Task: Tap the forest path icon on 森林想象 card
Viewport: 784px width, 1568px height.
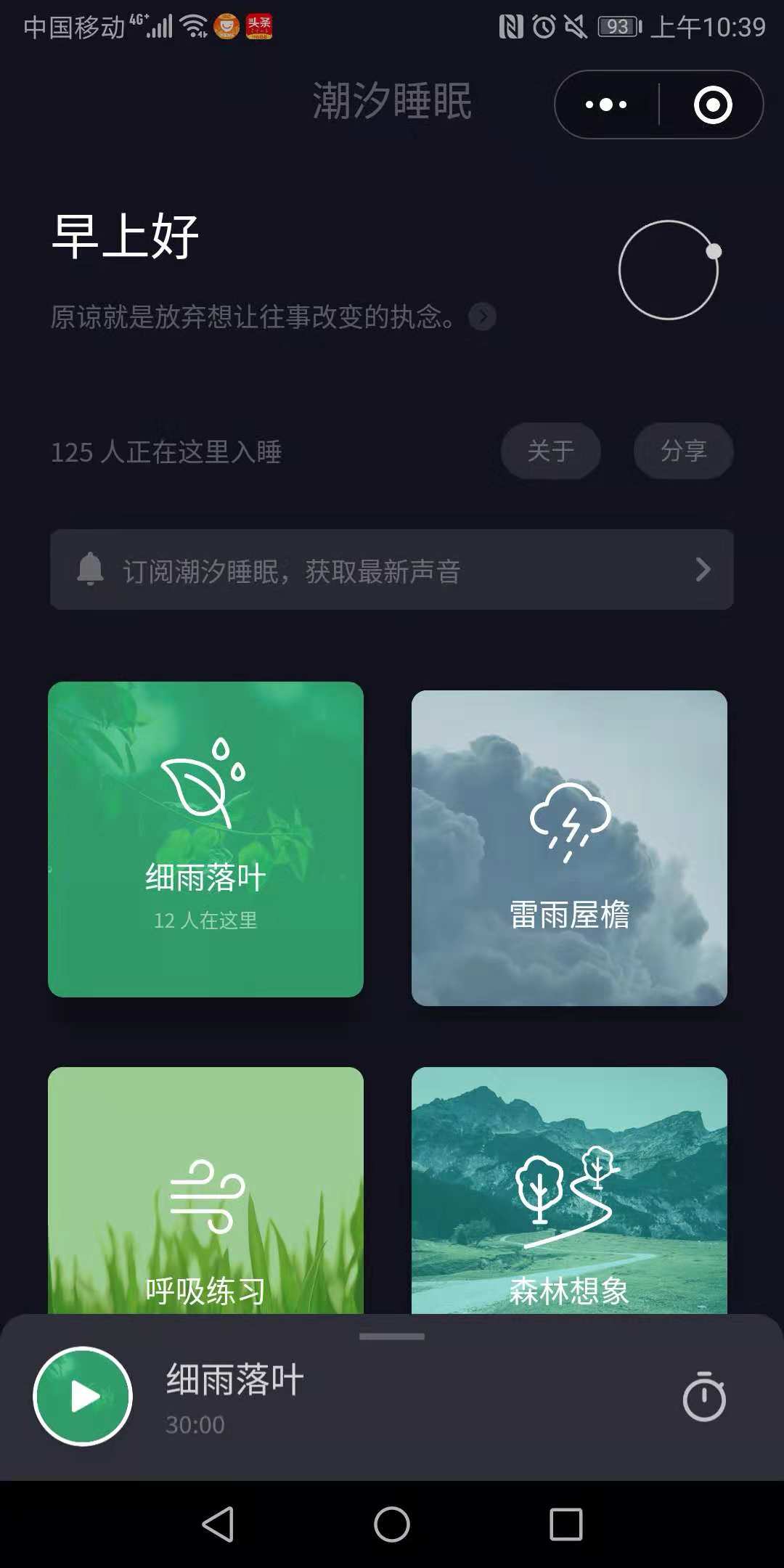Action: pos(570,1191)
